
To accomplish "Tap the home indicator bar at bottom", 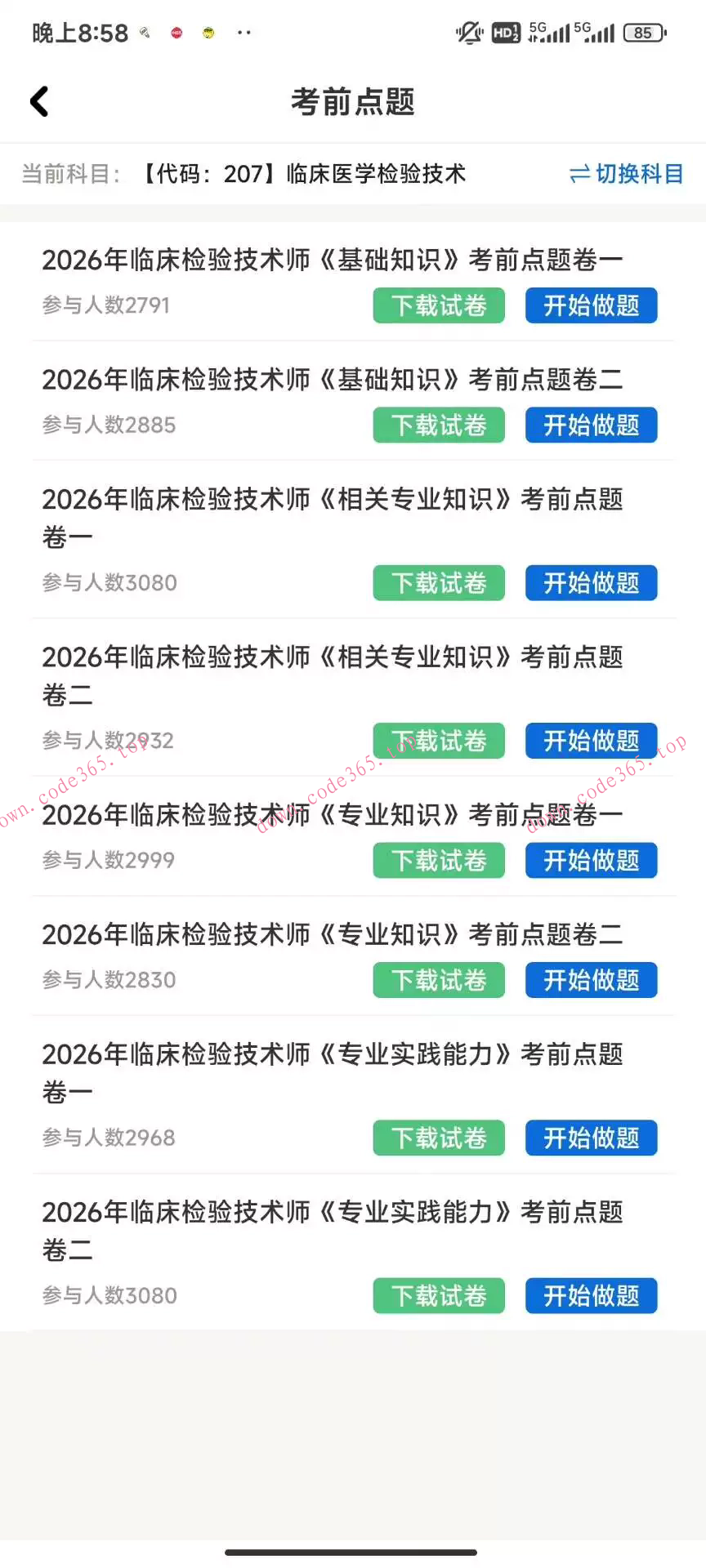I will pos(353,1550).
